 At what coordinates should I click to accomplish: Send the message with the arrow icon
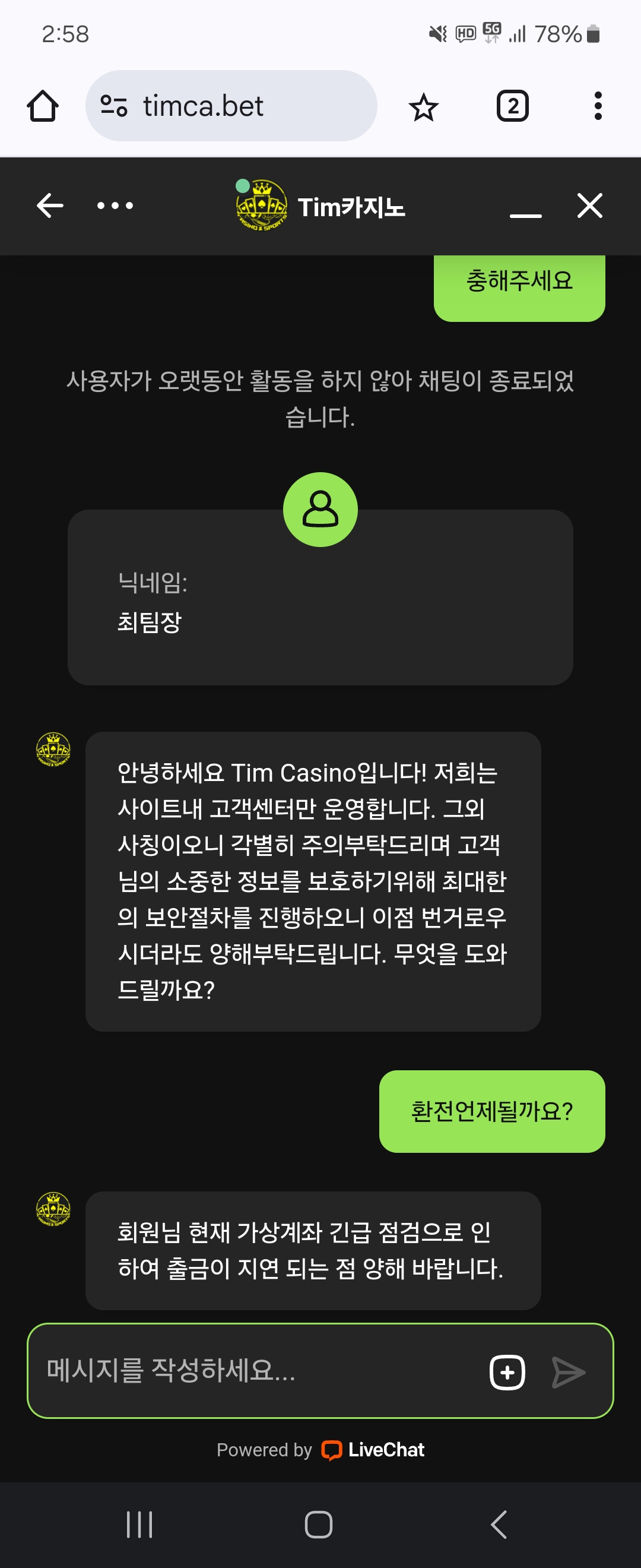(568, 1372)
